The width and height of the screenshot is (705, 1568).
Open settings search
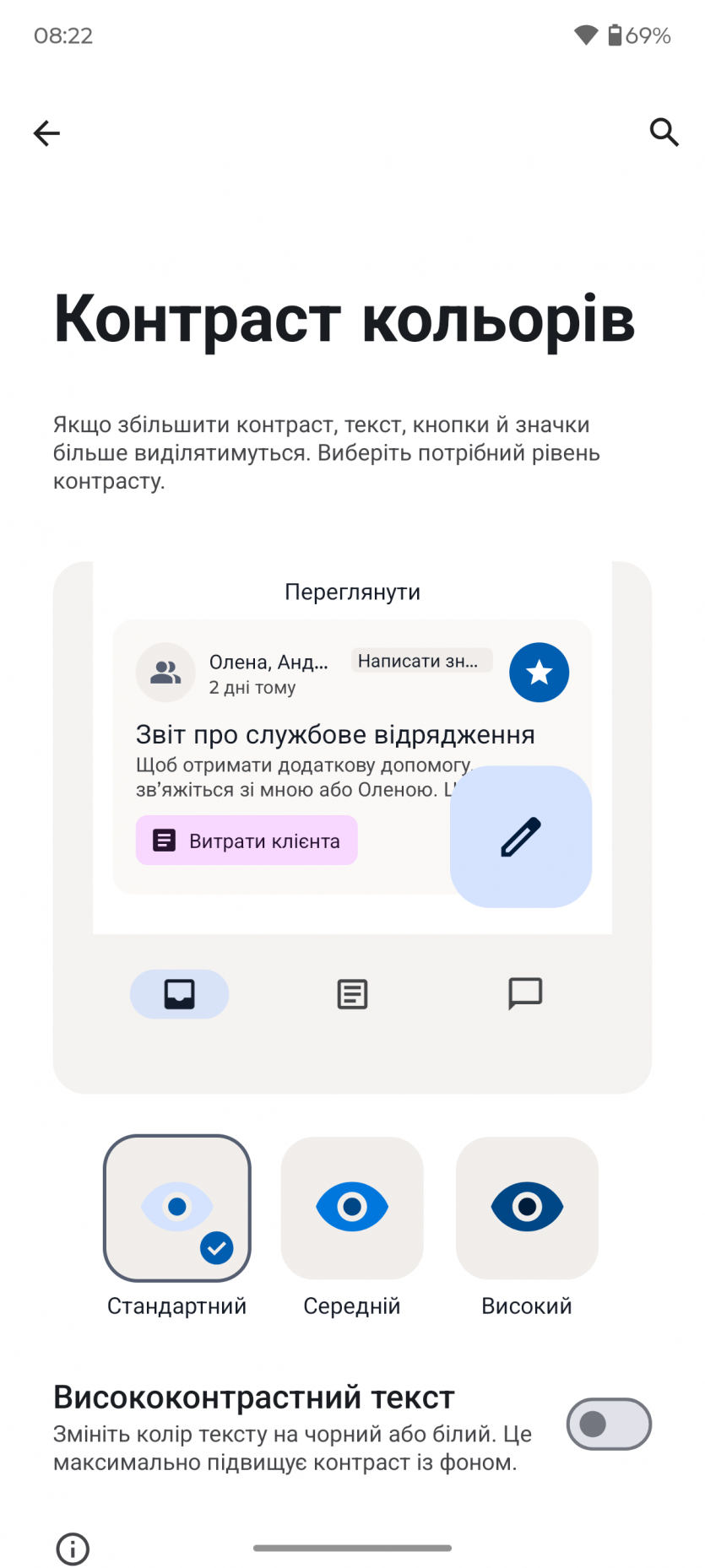[664, 132]
